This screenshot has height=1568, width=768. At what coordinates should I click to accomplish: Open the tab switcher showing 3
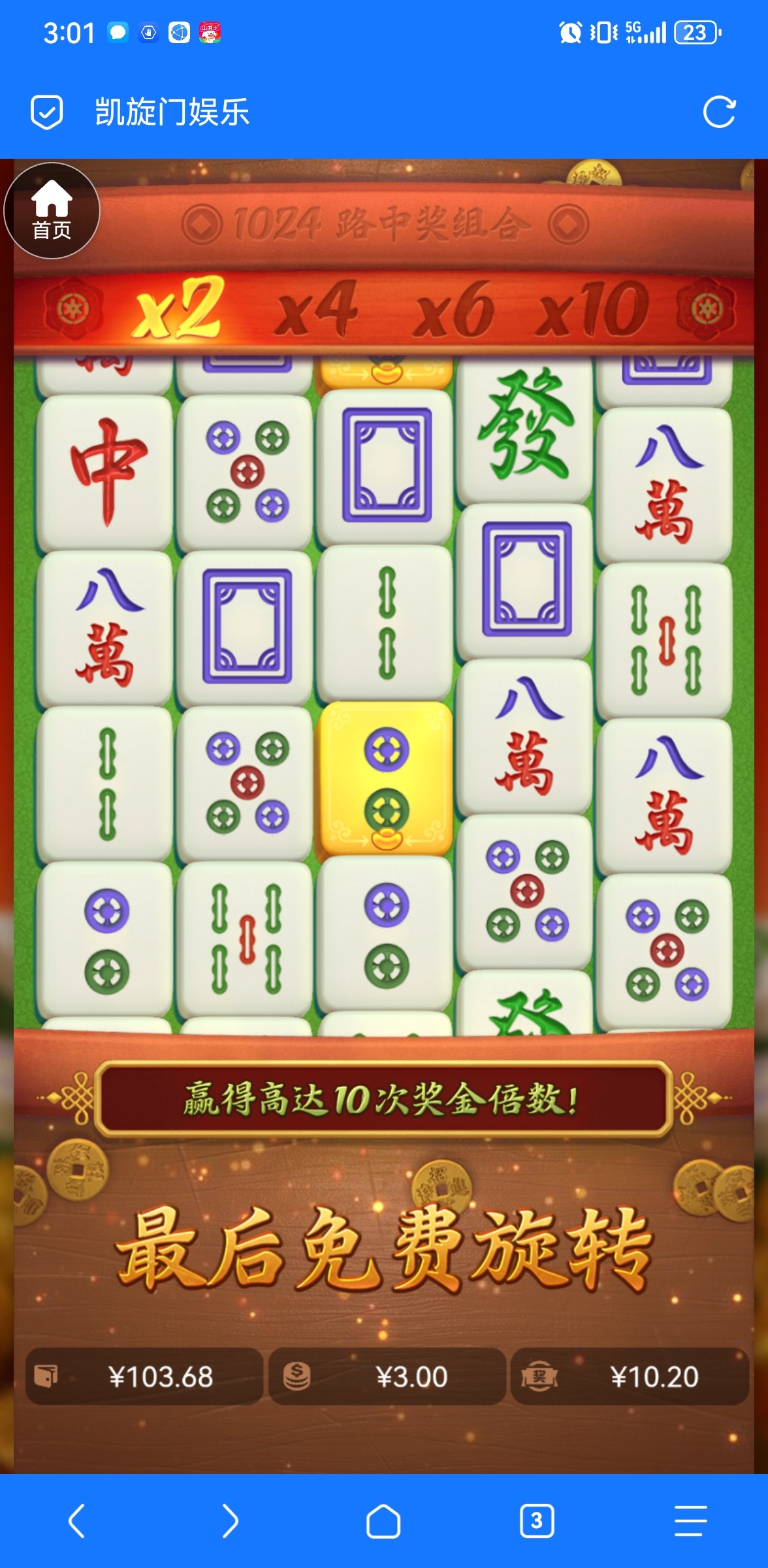coord(537,1520)
